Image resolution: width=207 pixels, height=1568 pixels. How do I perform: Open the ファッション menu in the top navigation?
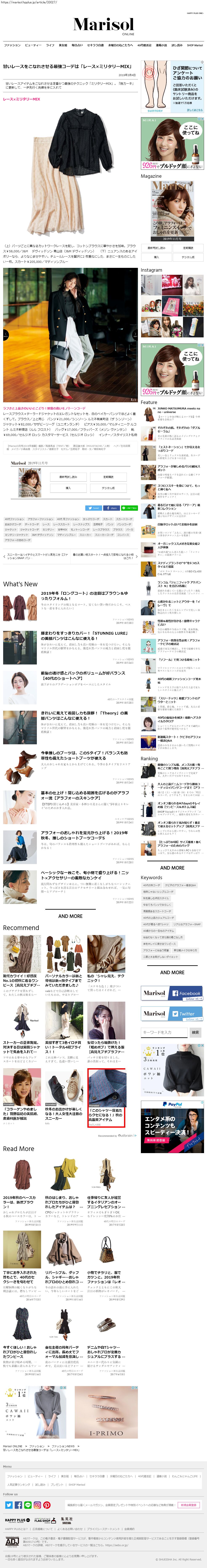pos(12,45)
